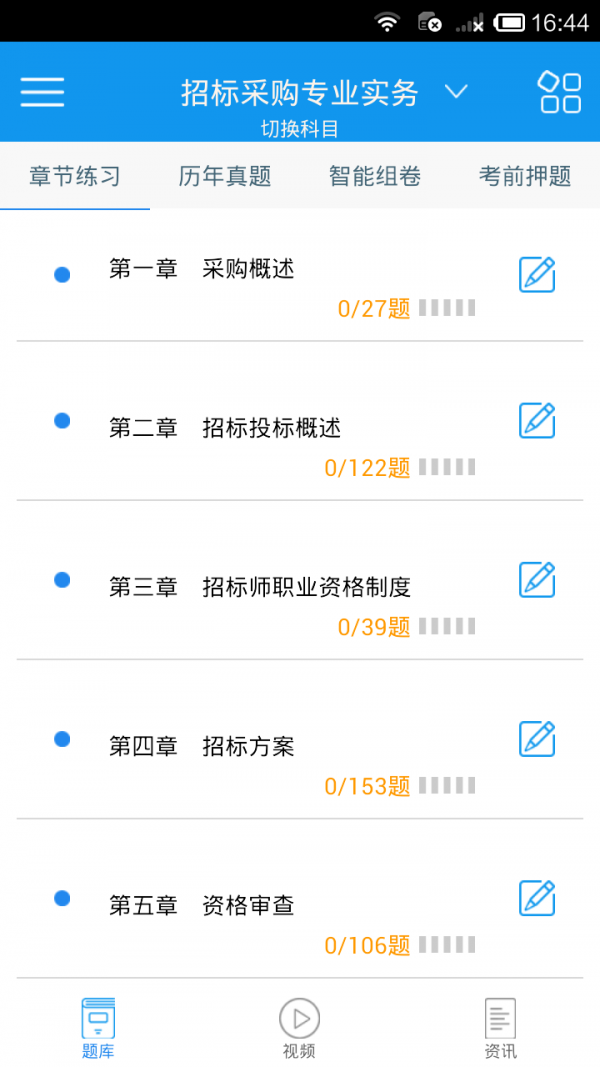
Task: Select the 智能组卷 tab
Action: coord(375,177)
